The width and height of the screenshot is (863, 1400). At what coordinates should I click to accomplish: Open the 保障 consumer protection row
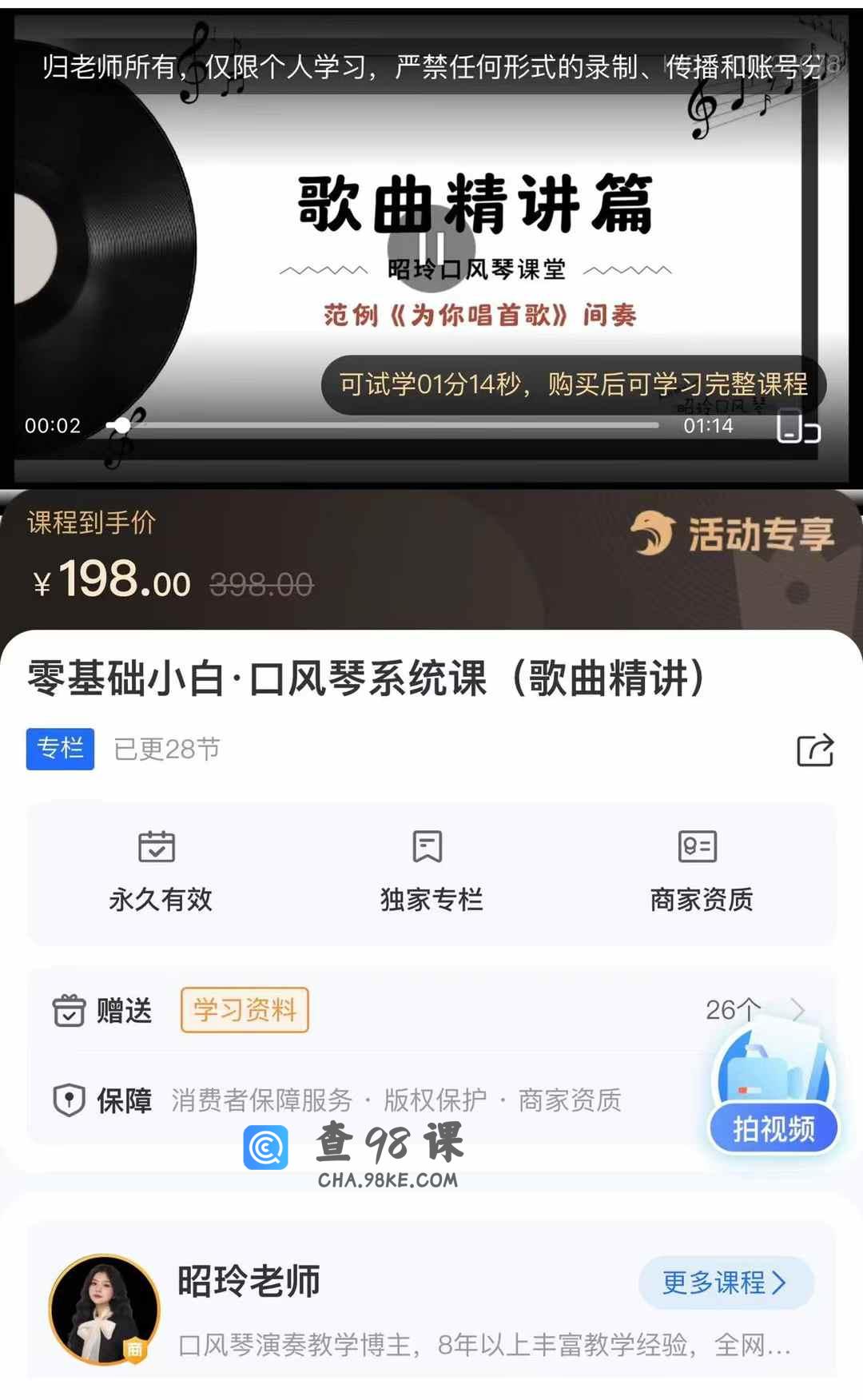[x=368, y=1100]
